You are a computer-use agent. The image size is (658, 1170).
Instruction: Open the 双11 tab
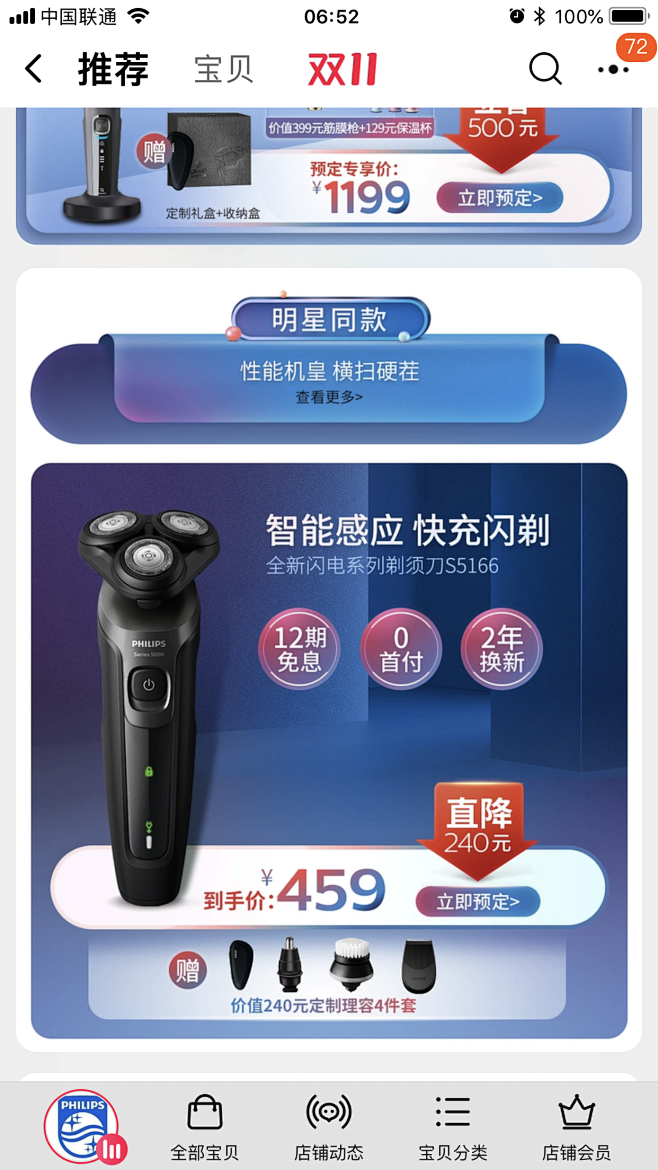[342, 69]
